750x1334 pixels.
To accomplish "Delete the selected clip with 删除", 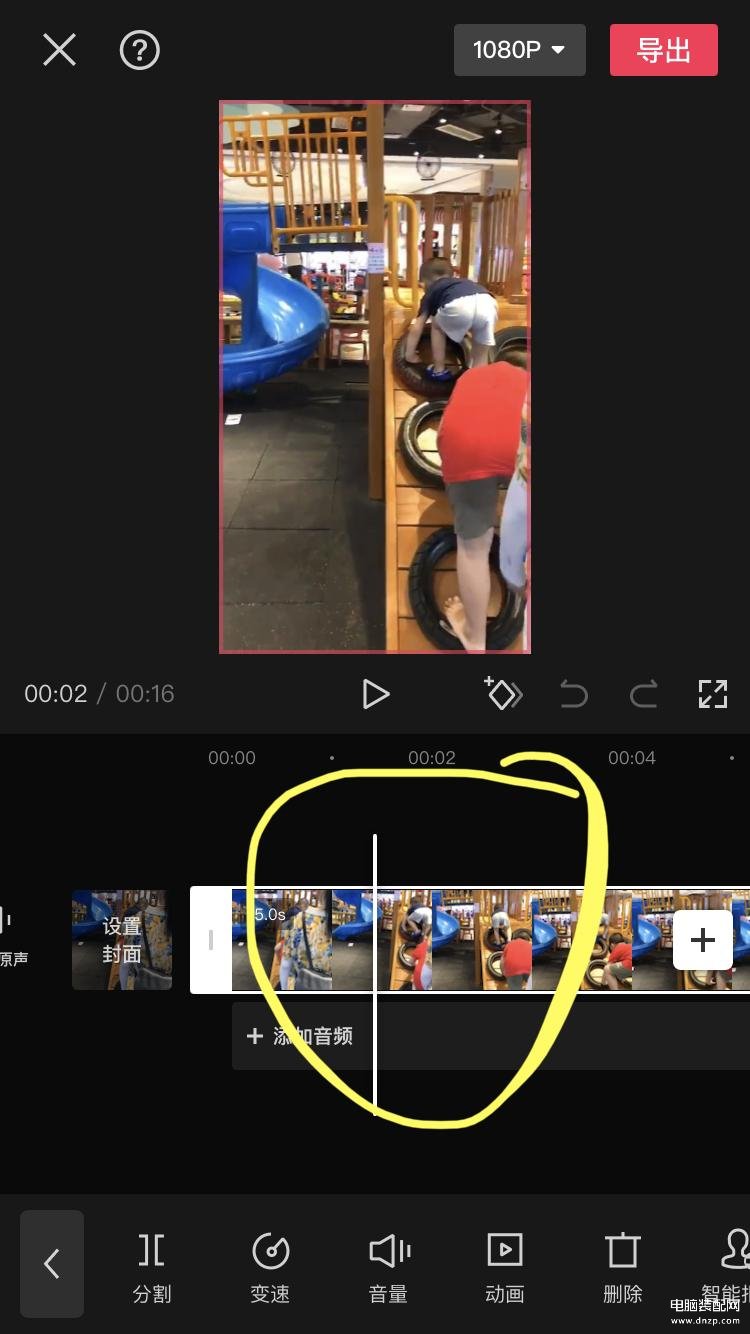I will click(622, 1268).
